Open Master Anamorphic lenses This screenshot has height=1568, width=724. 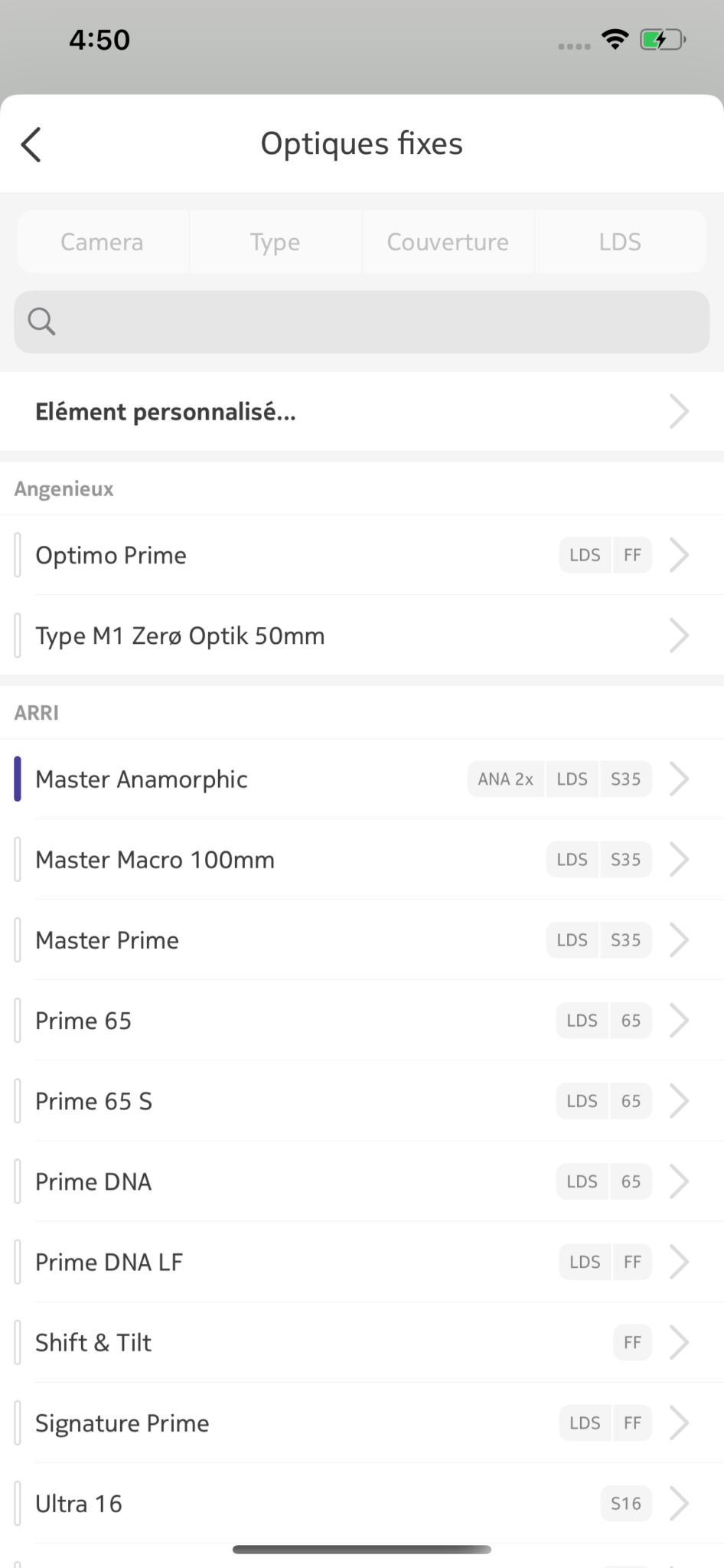tap(362, 779)
